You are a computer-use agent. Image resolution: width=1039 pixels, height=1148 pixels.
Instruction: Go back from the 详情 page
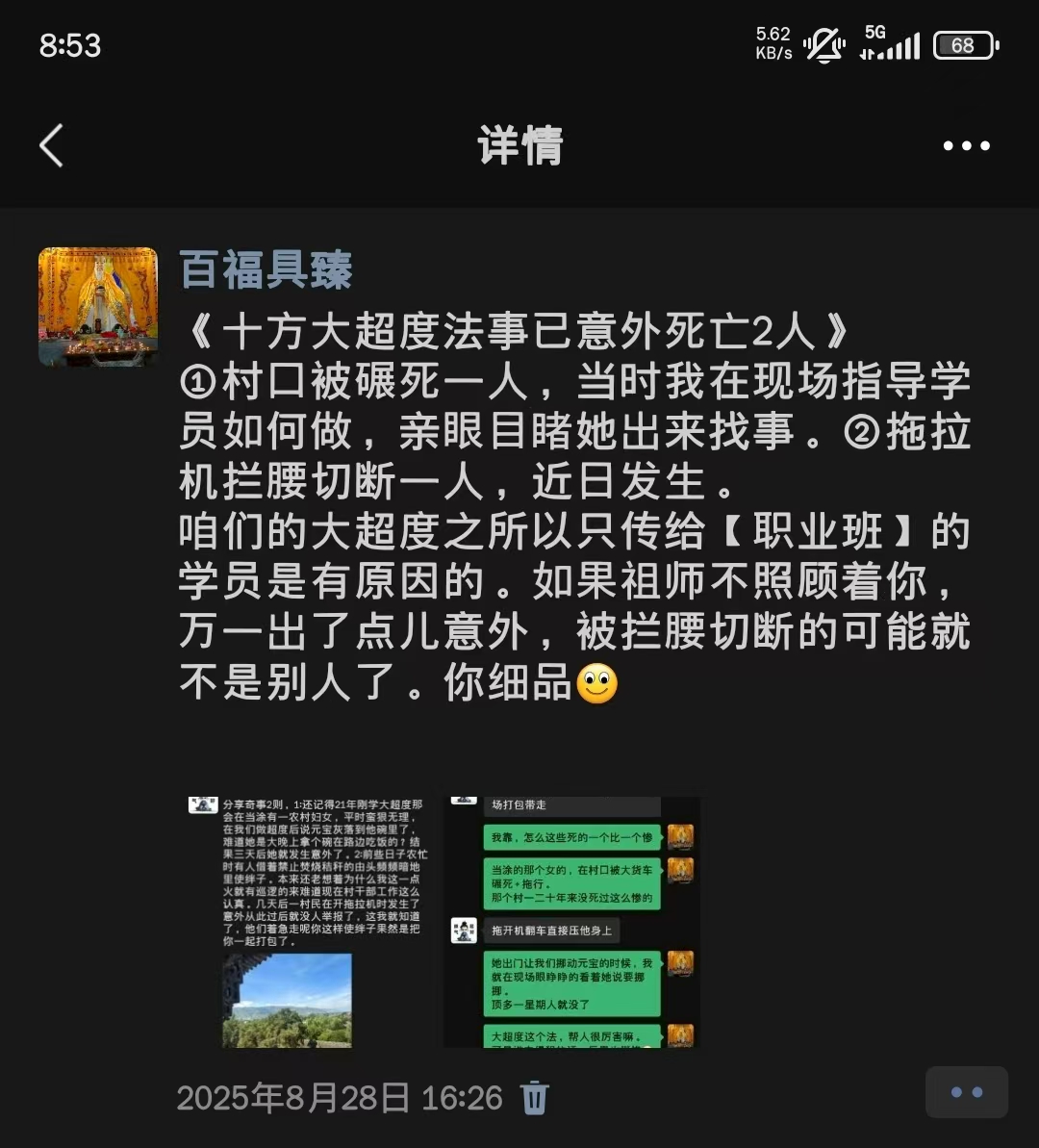coord(52,146)
